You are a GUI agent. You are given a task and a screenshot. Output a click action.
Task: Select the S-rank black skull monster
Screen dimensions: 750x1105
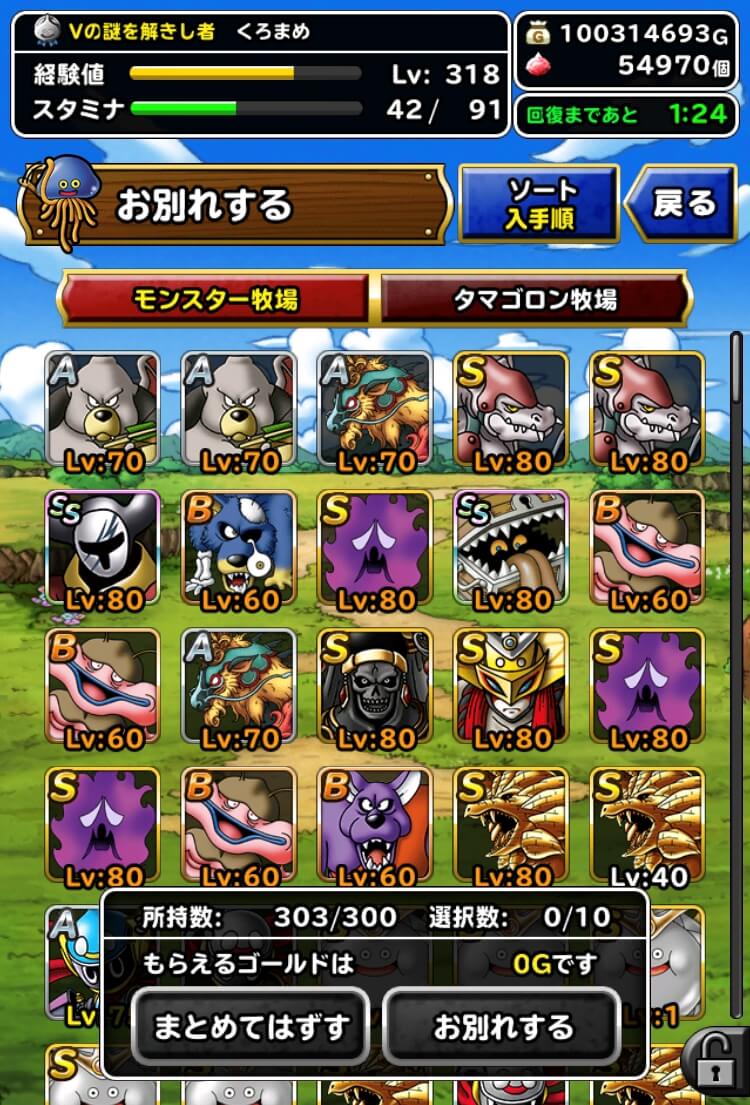[374, 688]
